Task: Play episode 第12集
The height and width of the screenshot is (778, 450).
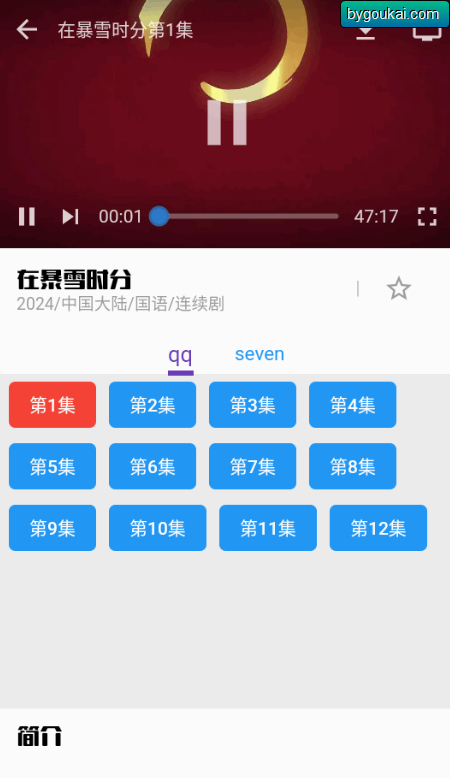Action: pyautogui.click(x=379, y=528)
